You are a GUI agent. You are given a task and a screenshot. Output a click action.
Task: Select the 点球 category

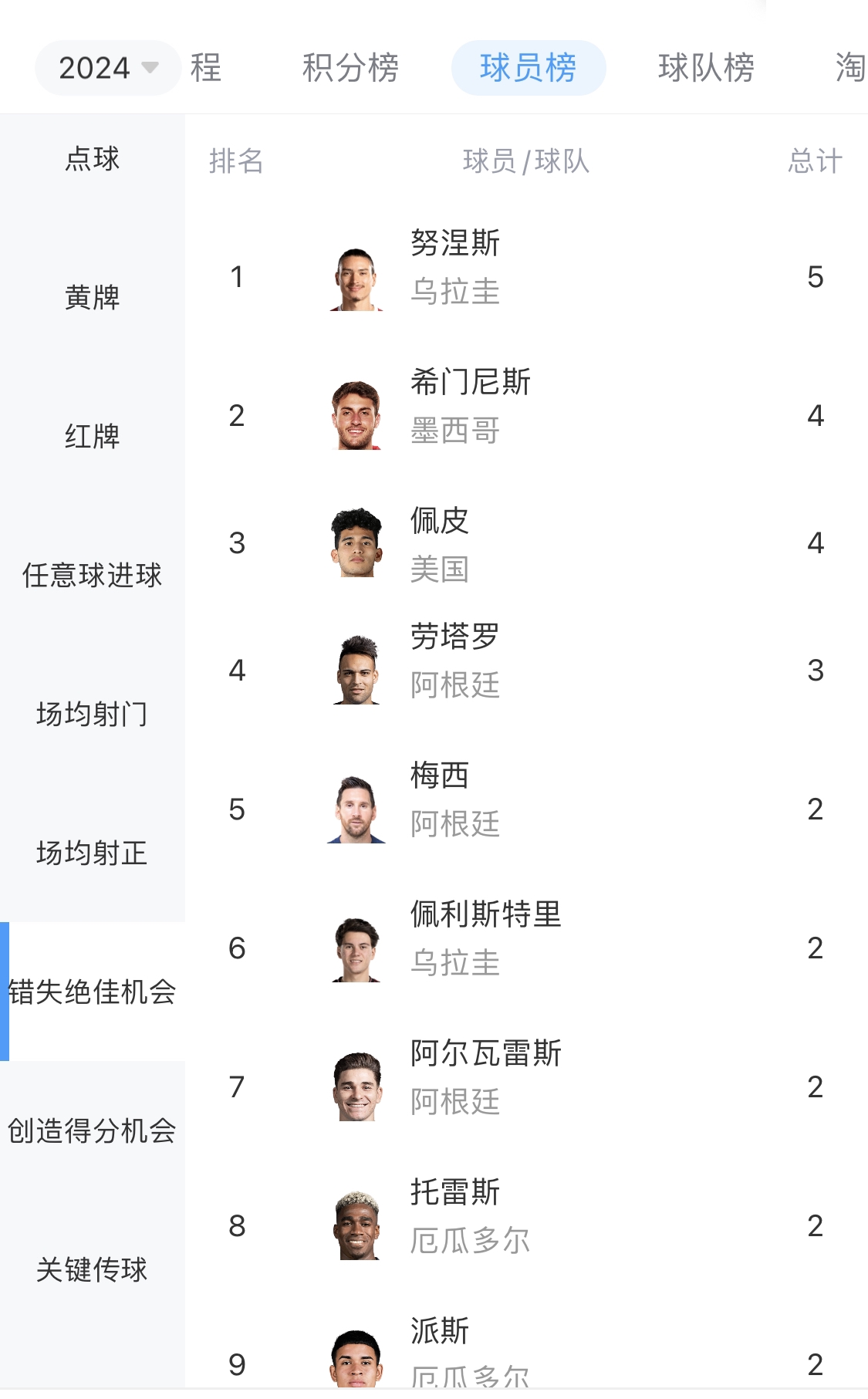coord(93,159)
